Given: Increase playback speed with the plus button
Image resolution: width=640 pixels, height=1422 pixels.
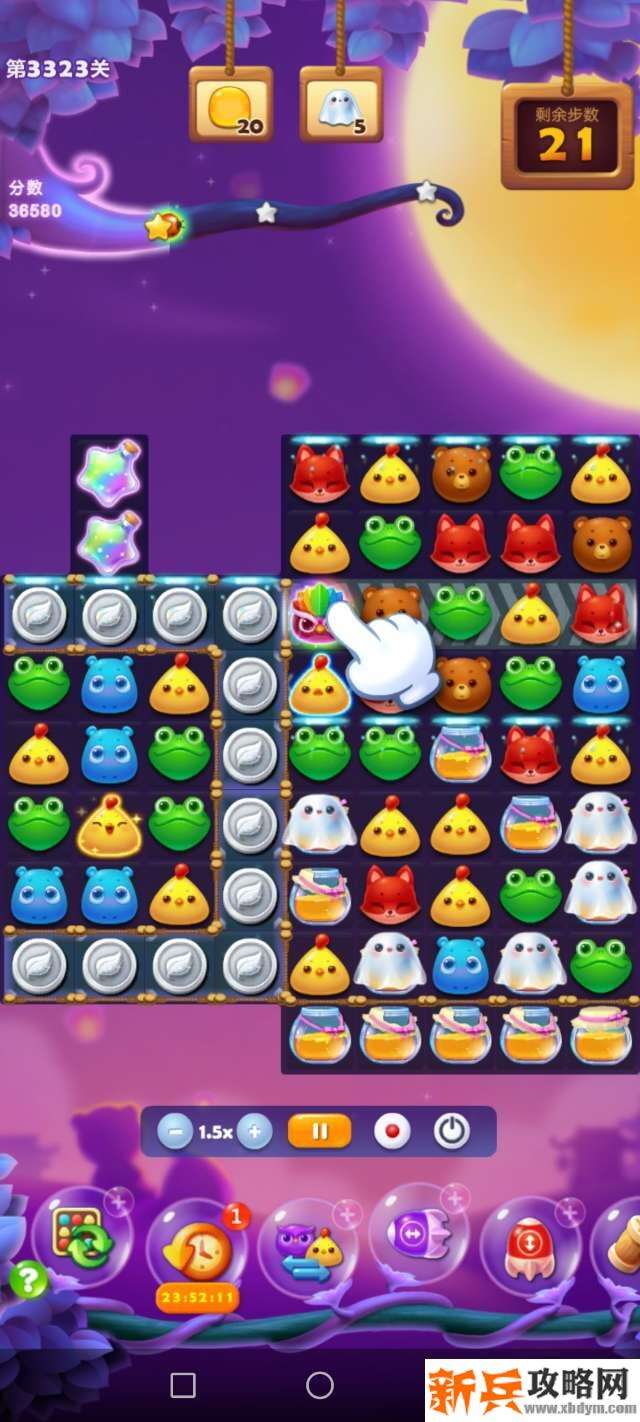Looking at the screenshot, I should pyautogui.click(x=255, y=1132).
